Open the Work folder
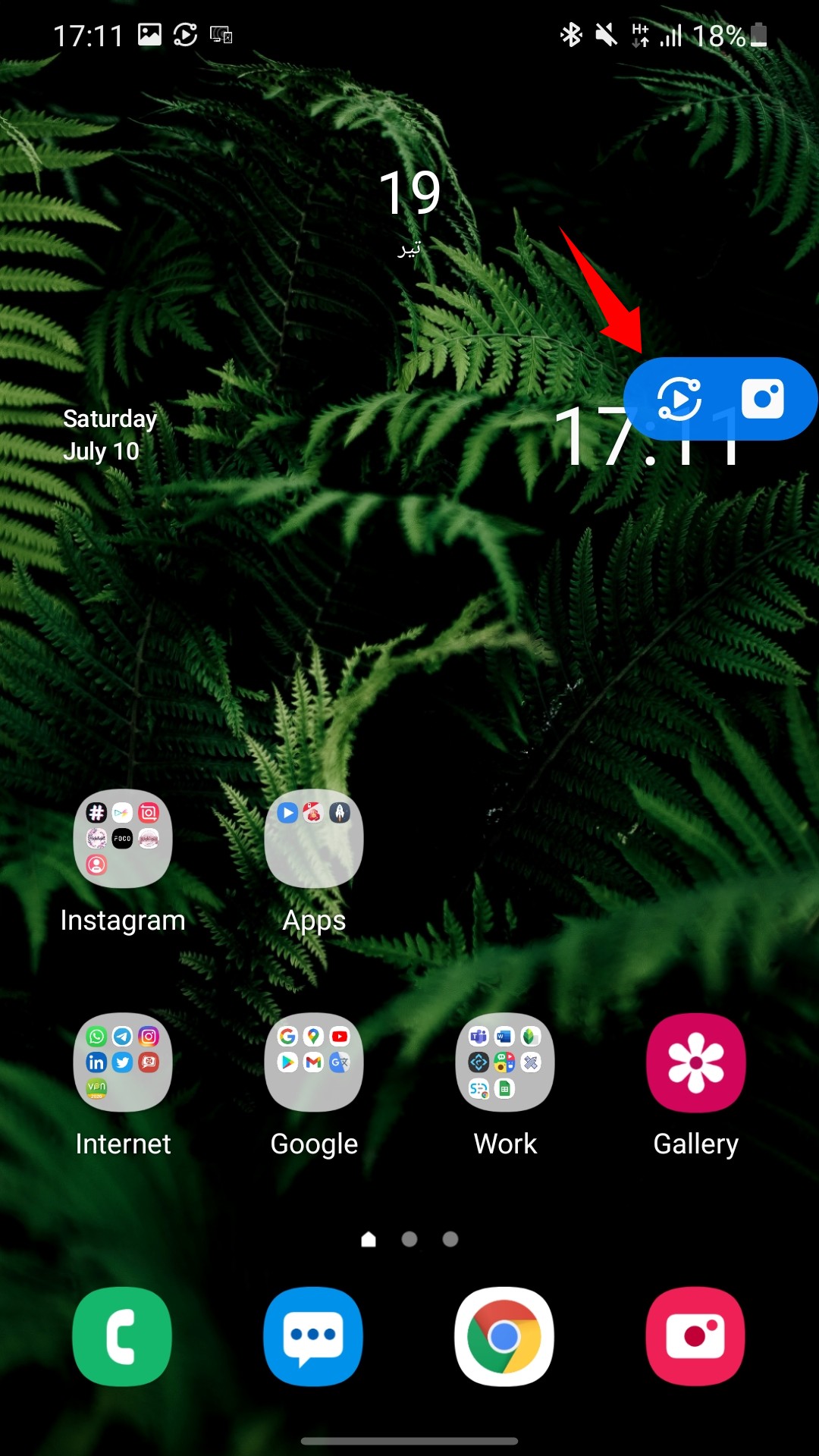819x1456 pixels. [x=504, y=1062]
